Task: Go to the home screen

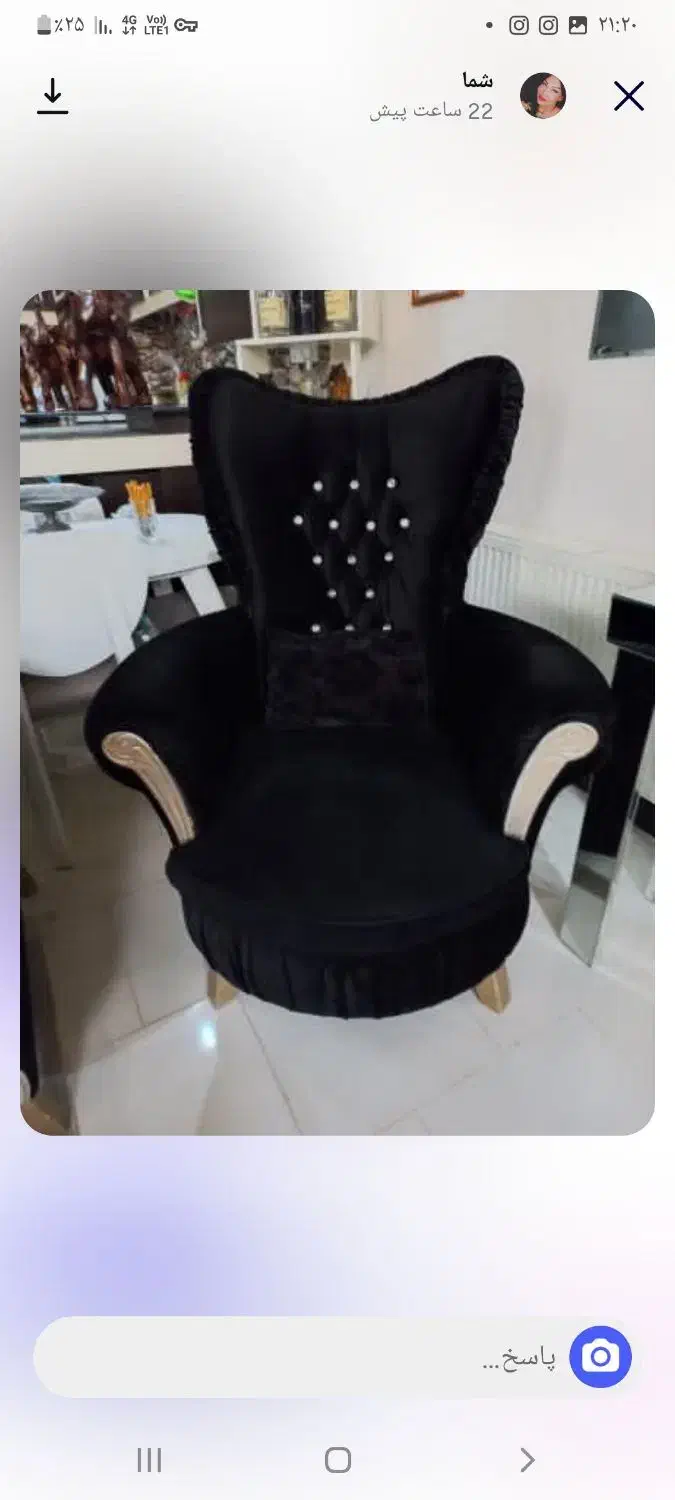Action: (x=338, y=1460)
